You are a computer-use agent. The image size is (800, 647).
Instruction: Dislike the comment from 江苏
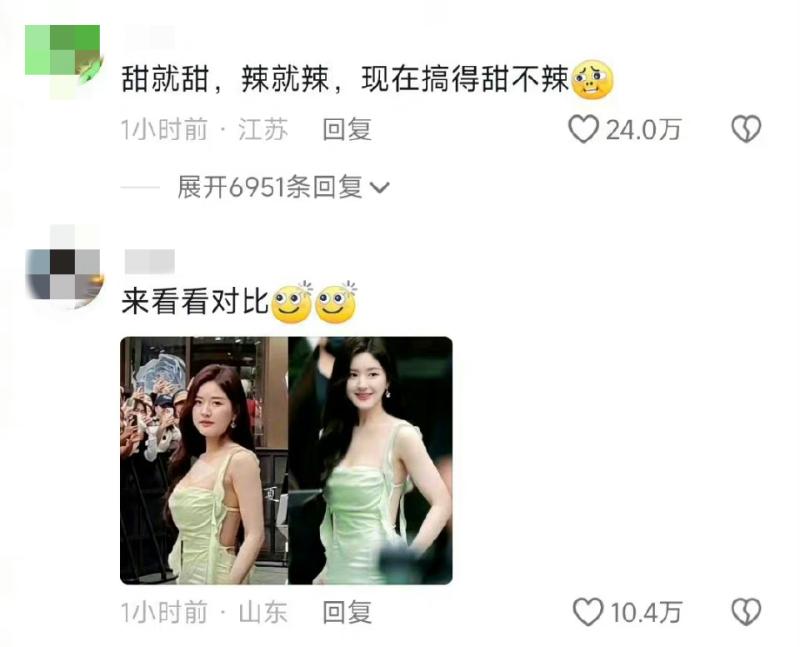[x=746, y=129]
